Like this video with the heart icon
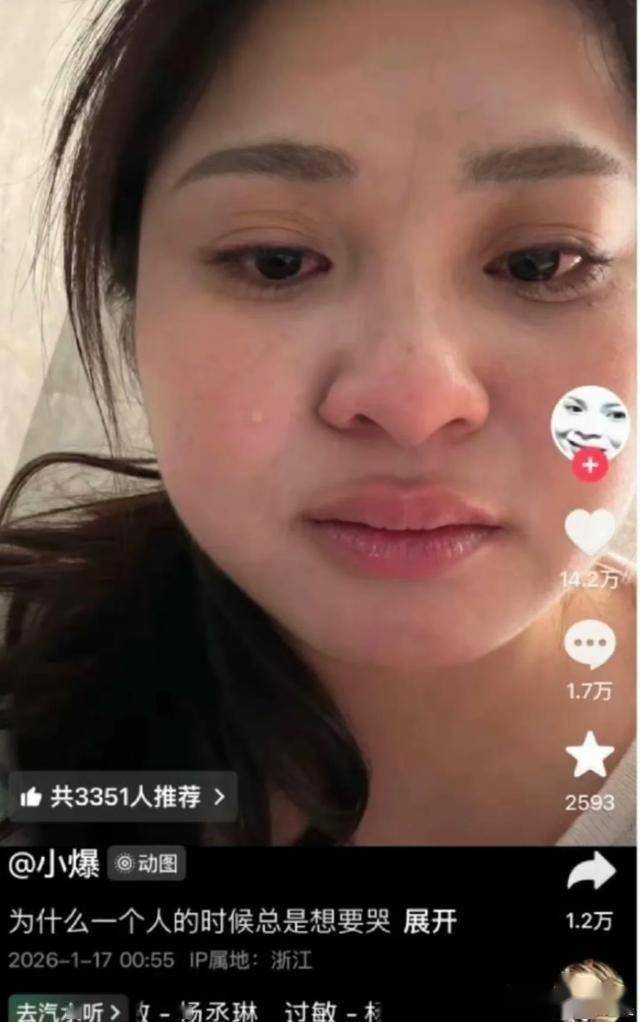 590,533
